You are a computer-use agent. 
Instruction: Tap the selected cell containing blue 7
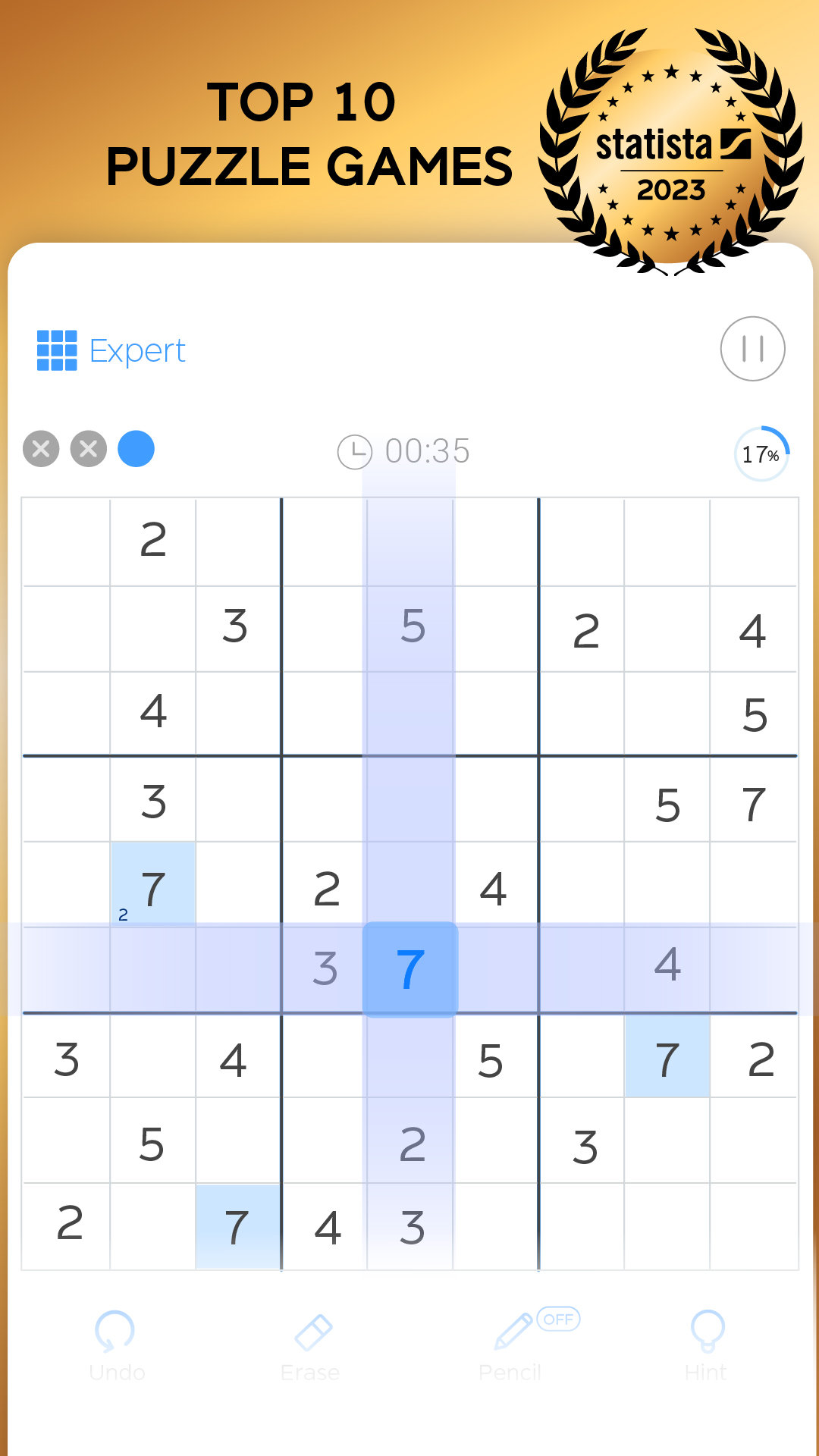coord(410,968)
